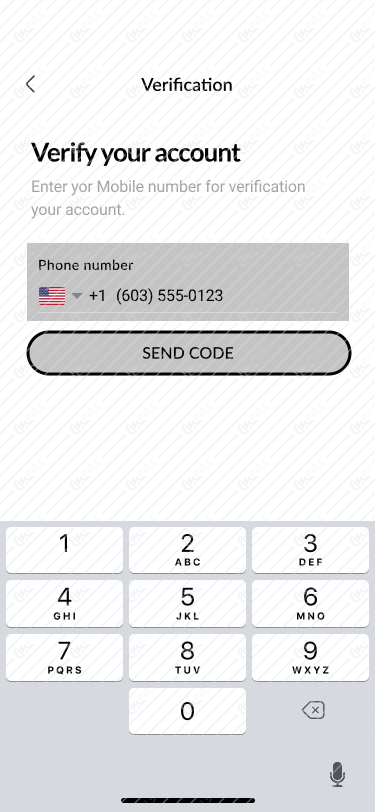Start voice dictation with microphone
The width and height of the screenshot is (375, 812).
tap(338, 774)
